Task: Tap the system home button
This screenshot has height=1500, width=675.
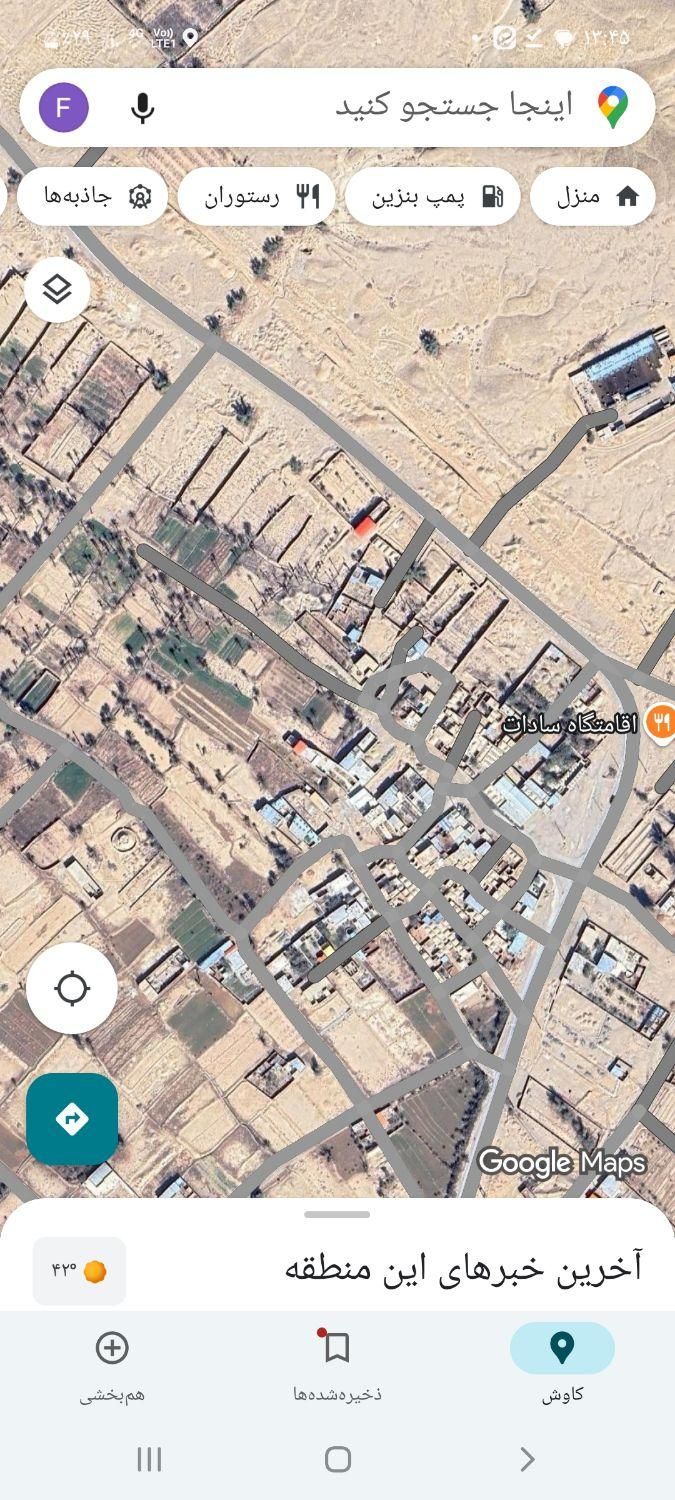Action: pos(337,1459)
